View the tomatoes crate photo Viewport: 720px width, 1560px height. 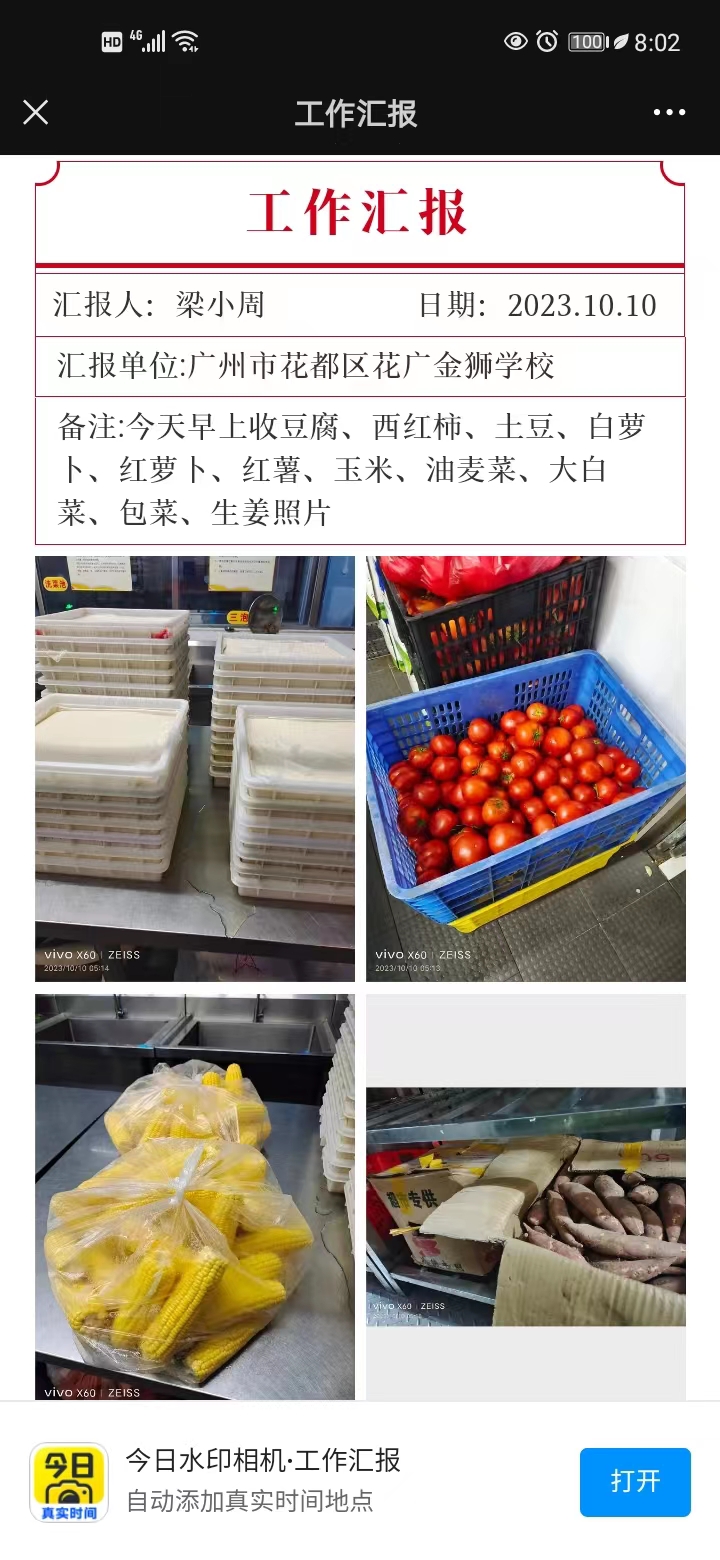point(525,768)
